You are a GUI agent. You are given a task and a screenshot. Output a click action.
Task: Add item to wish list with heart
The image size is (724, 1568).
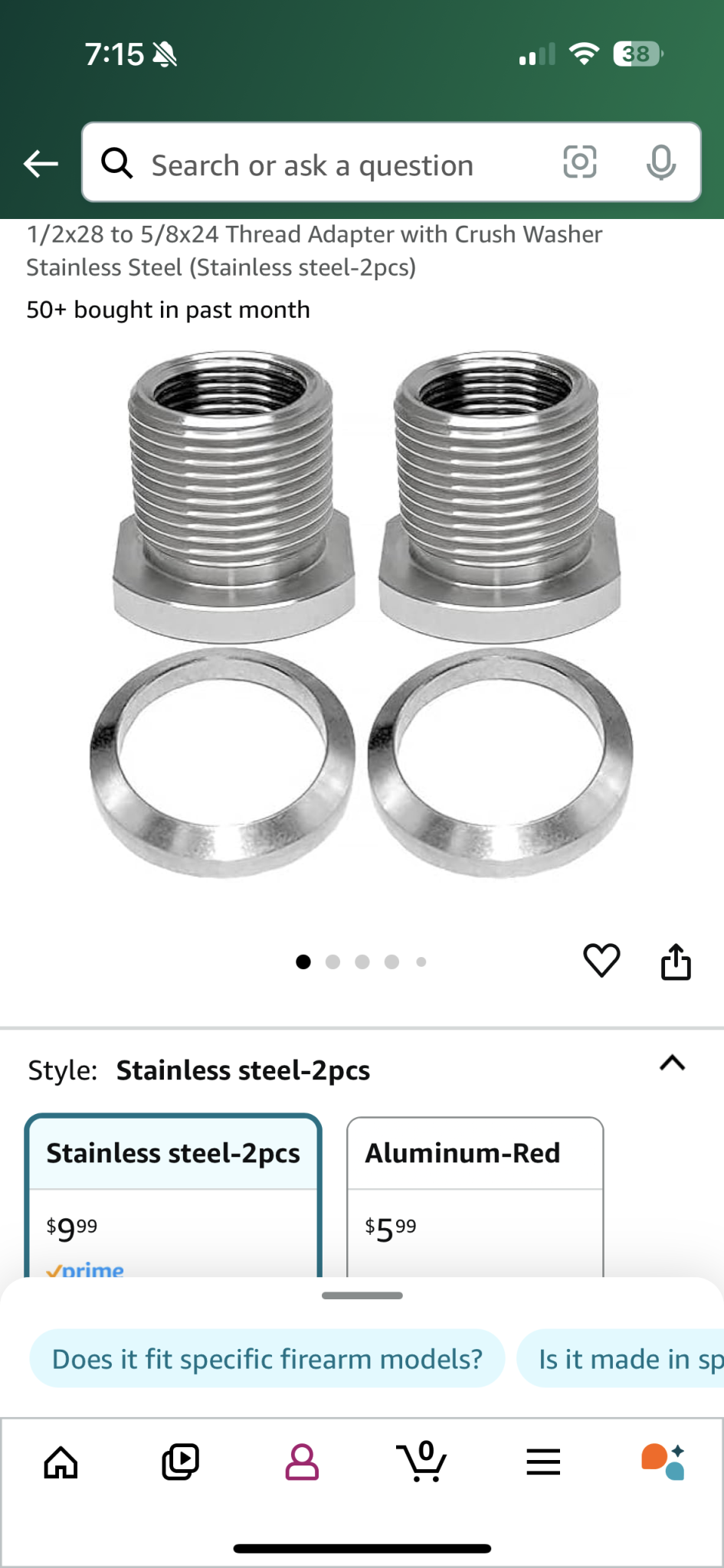601,960
